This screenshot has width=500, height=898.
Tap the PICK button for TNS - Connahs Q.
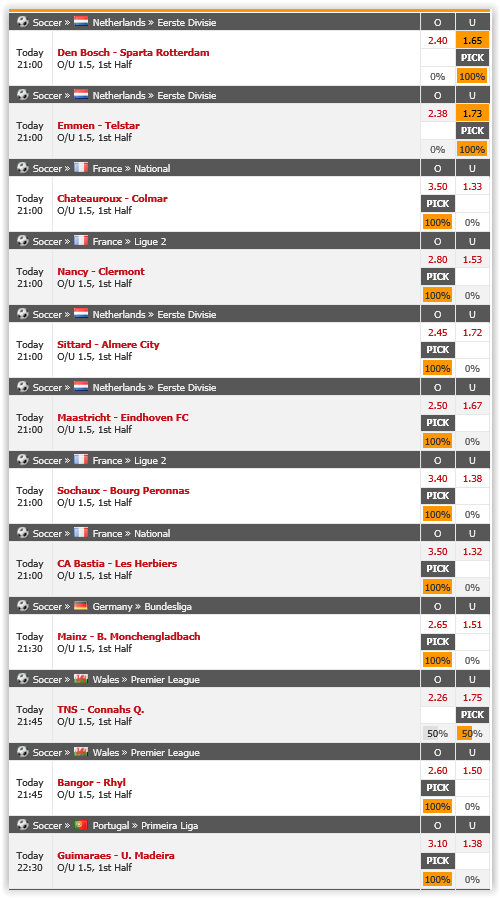pos(473,715)
